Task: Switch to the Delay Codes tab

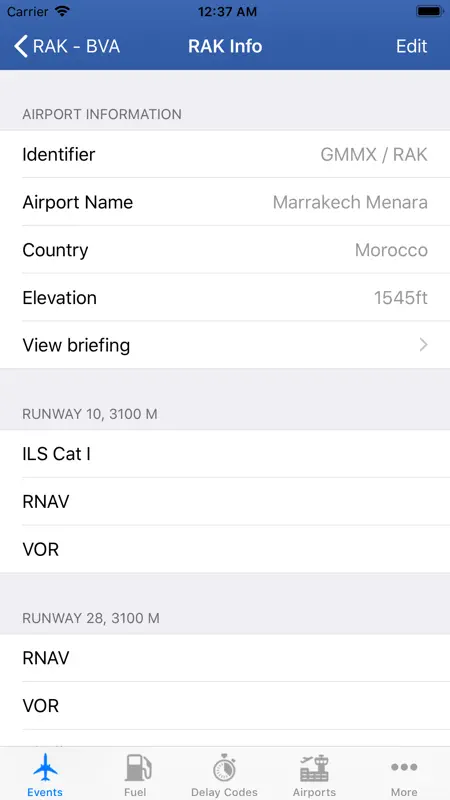Action: 224,774
